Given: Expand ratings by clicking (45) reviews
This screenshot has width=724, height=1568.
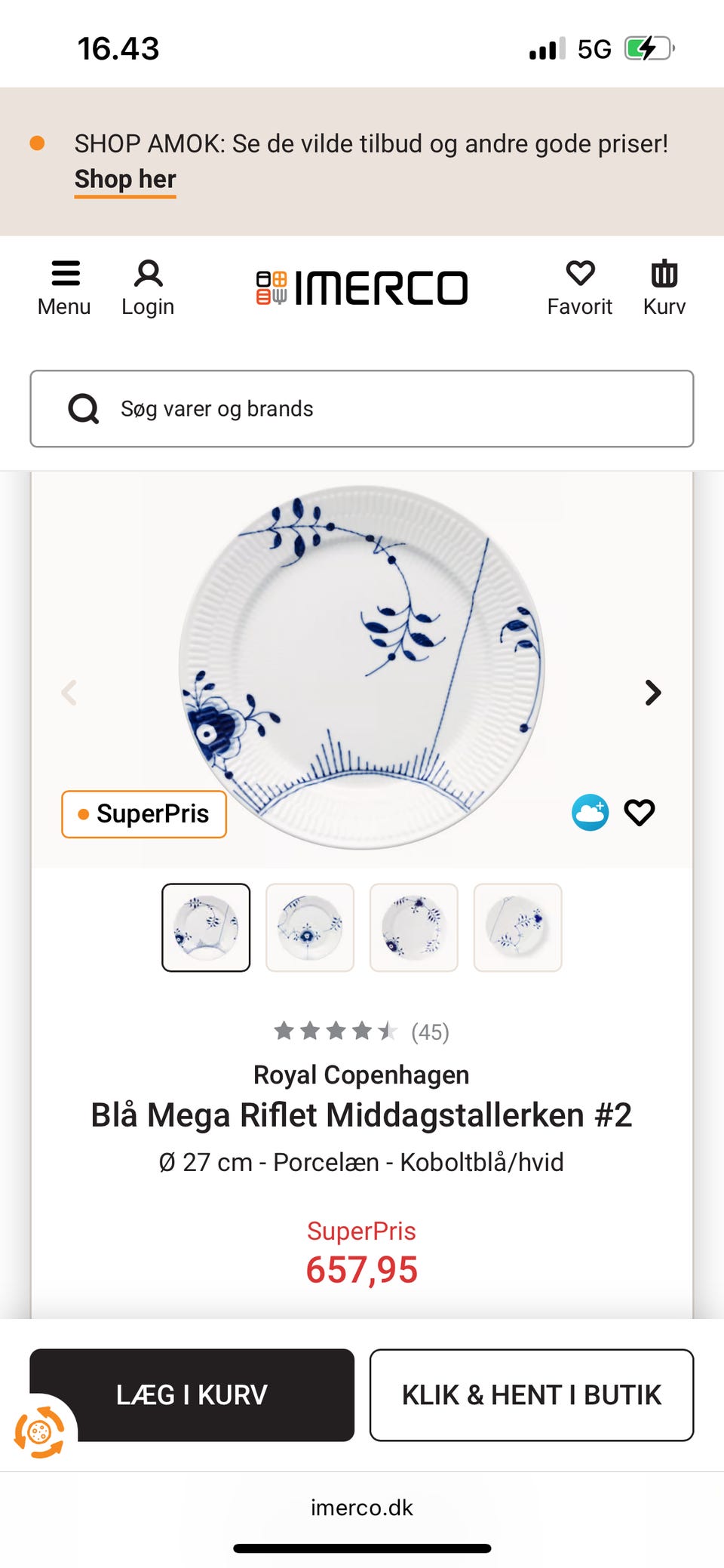Looking at the screenshot, I should point(428,1031).
